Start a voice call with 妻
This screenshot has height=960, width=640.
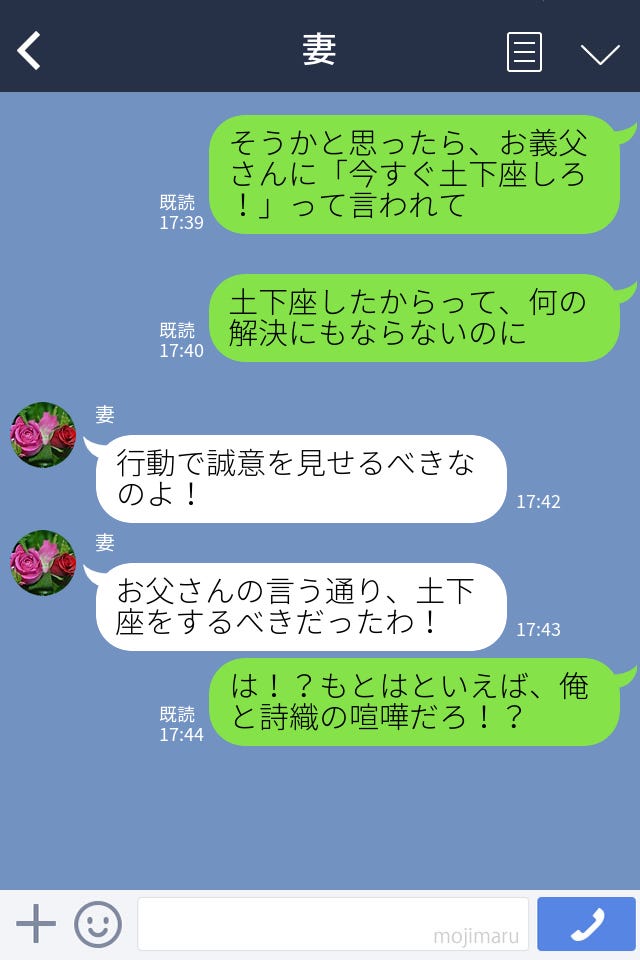pyautogui.click(x=586, y=924)
